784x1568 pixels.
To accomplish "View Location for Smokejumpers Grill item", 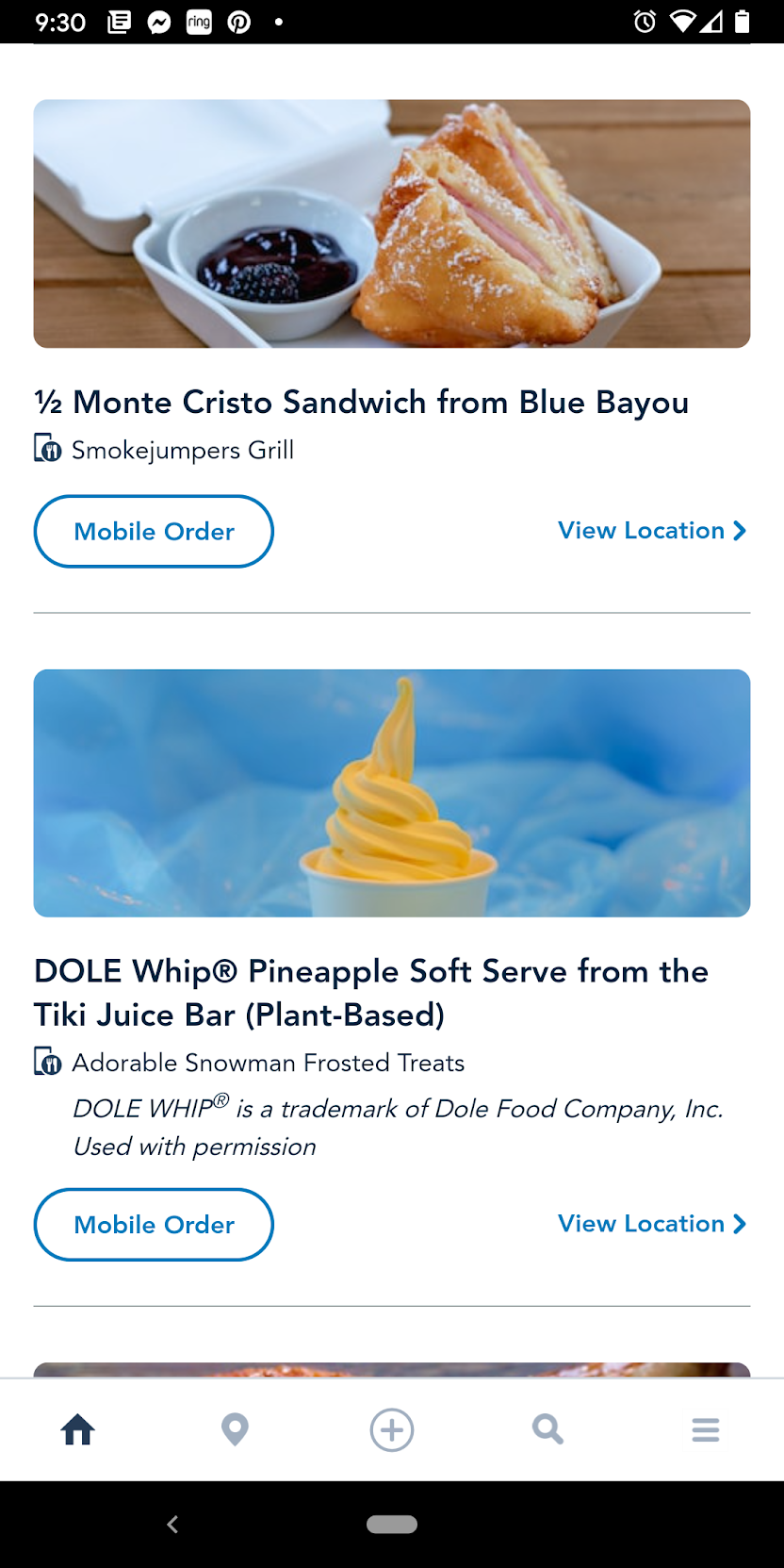I will (x=651, y=531).
